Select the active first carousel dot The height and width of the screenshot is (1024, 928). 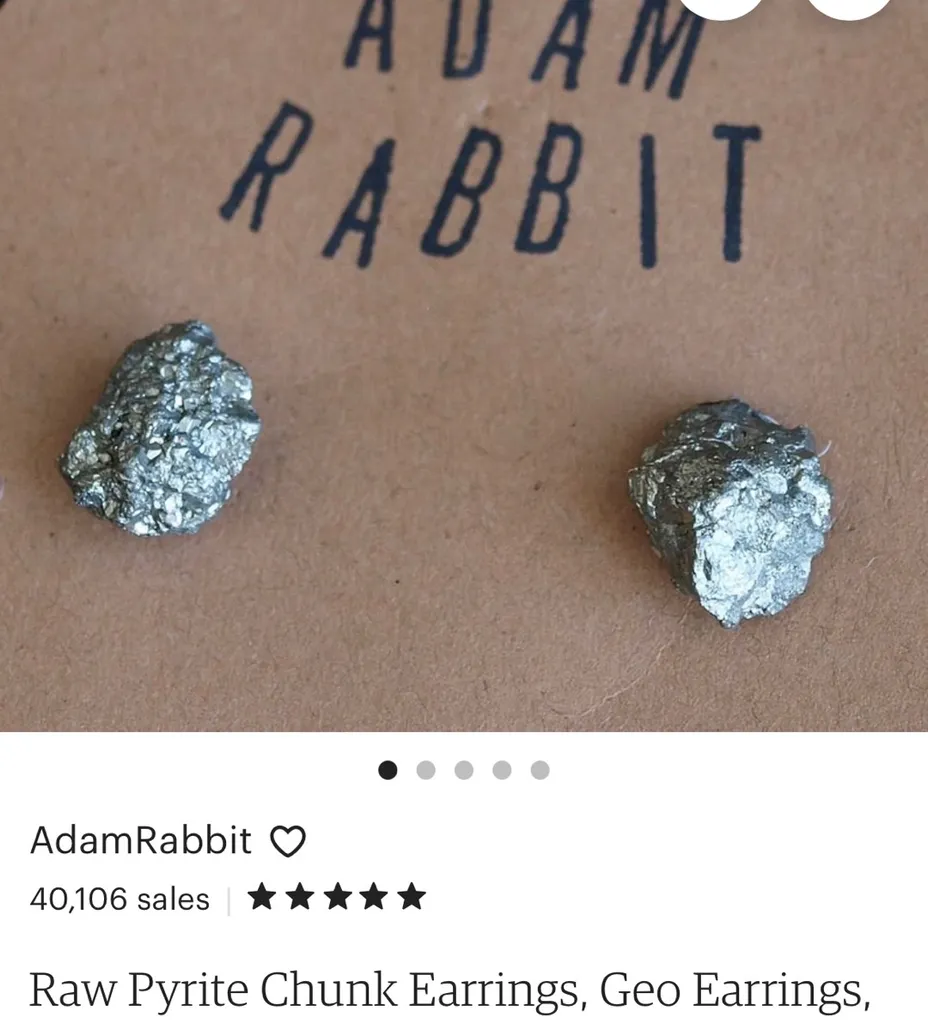388,771
